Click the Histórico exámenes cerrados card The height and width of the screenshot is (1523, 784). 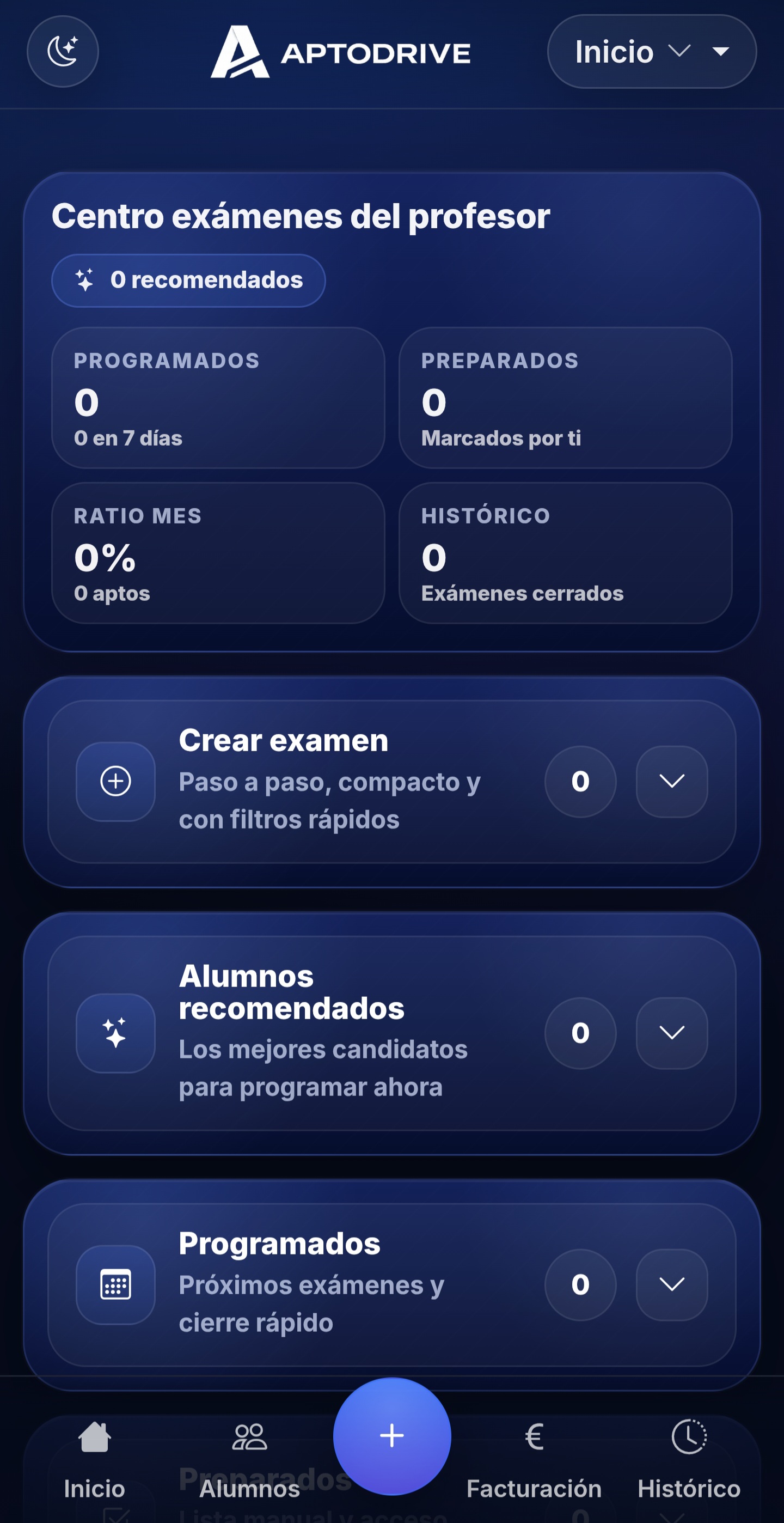tap(565, 553)
